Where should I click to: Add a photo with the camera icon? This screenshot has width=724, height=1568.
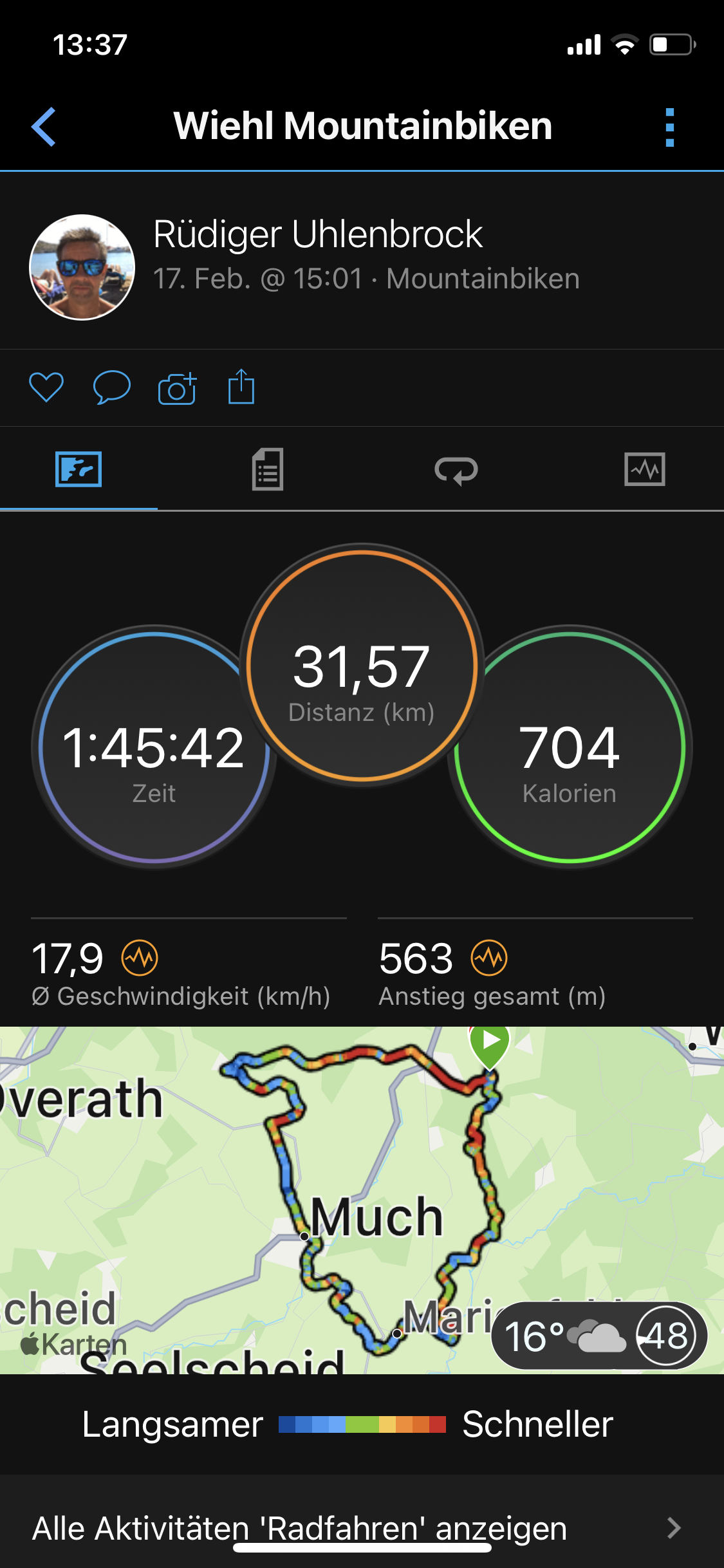coord(177,388)
